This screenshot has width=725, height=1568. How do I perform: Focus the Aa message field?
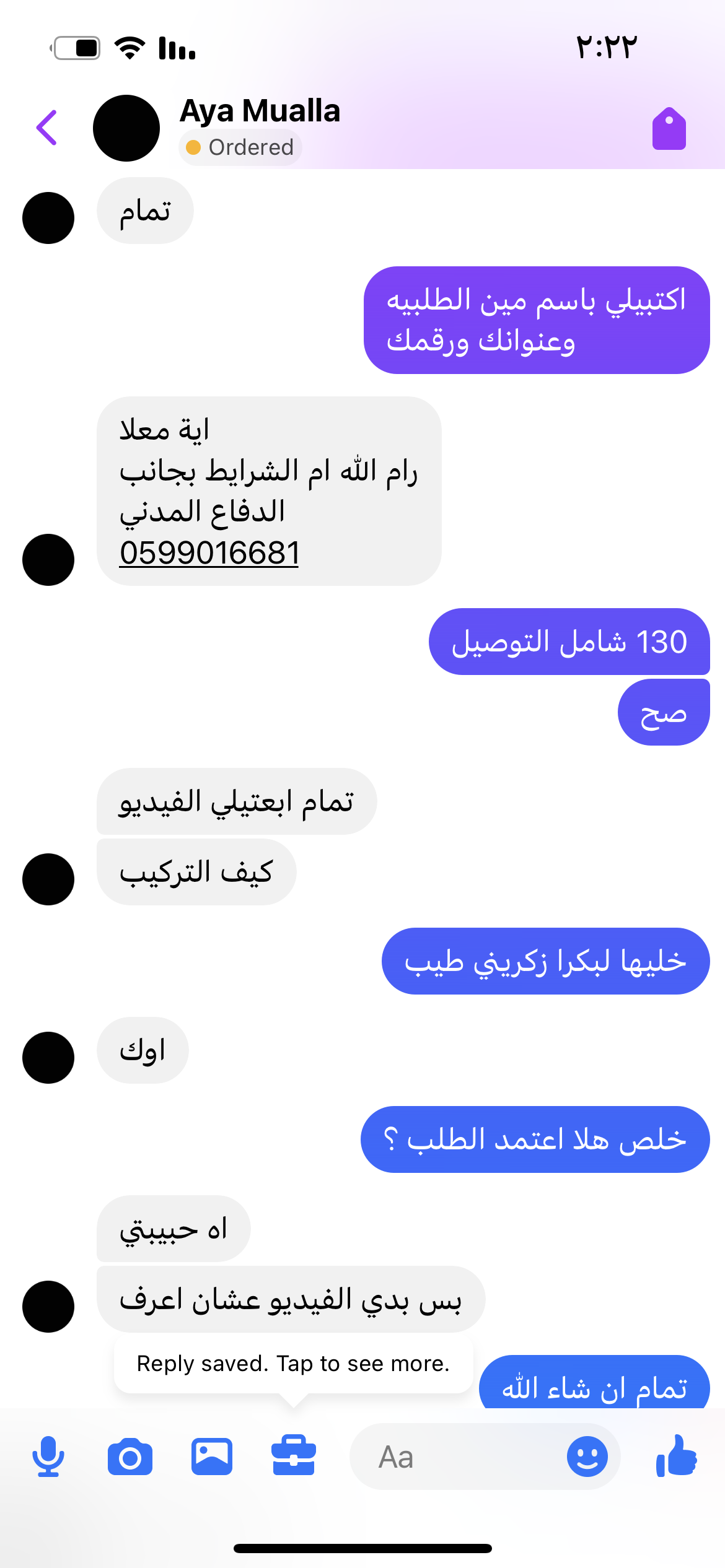click(459, 1457)
